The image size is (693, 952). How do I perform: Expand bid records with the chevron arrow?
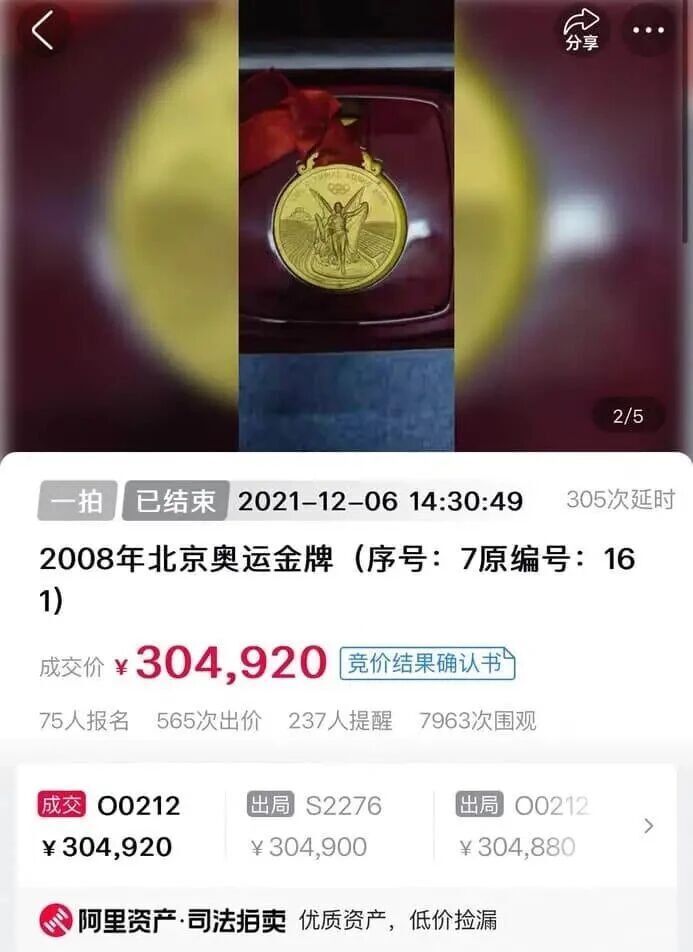(x=648, y=826)
